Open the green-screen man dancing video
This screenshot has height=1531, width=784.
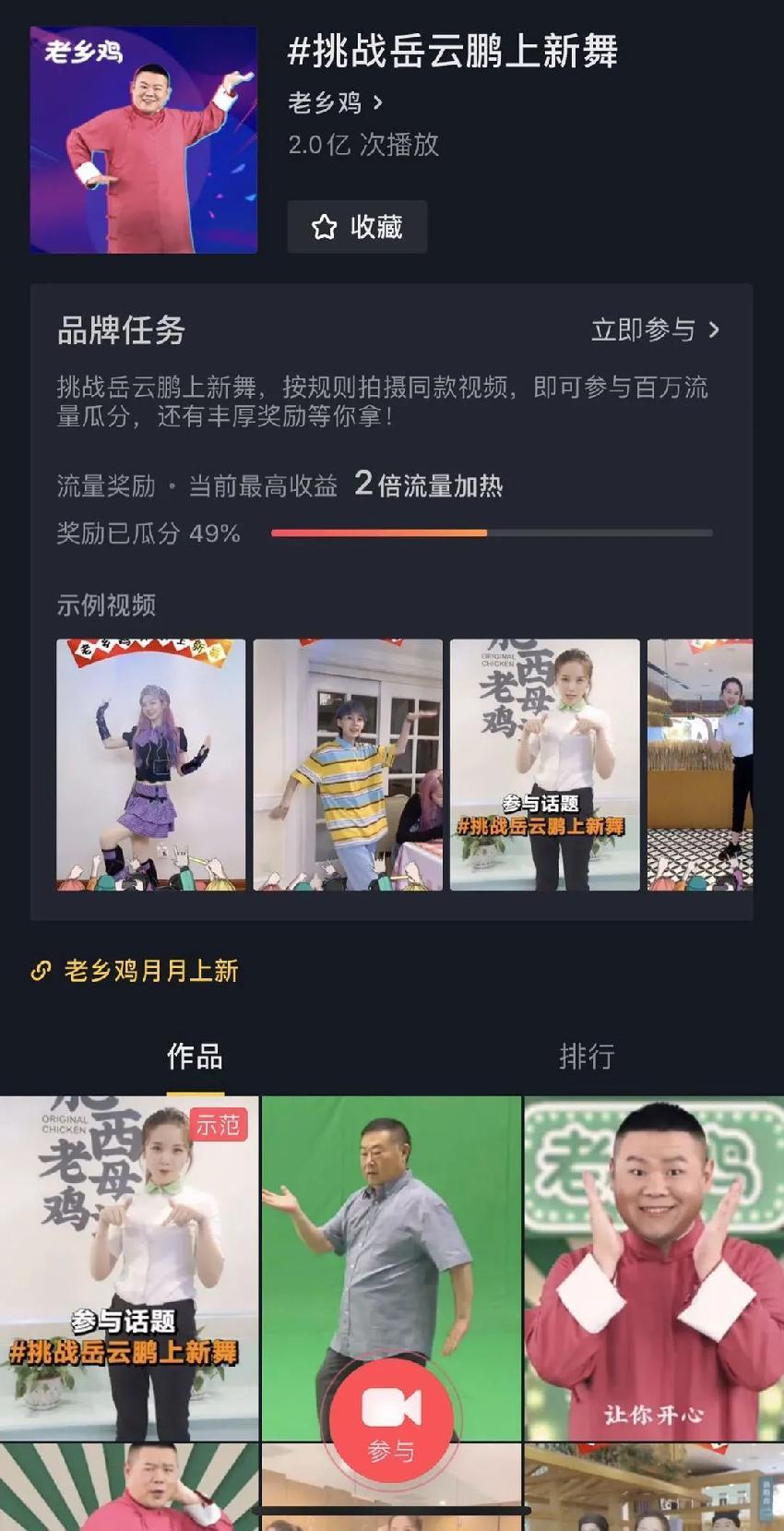pyautogui.click(x=391, y=1237)
